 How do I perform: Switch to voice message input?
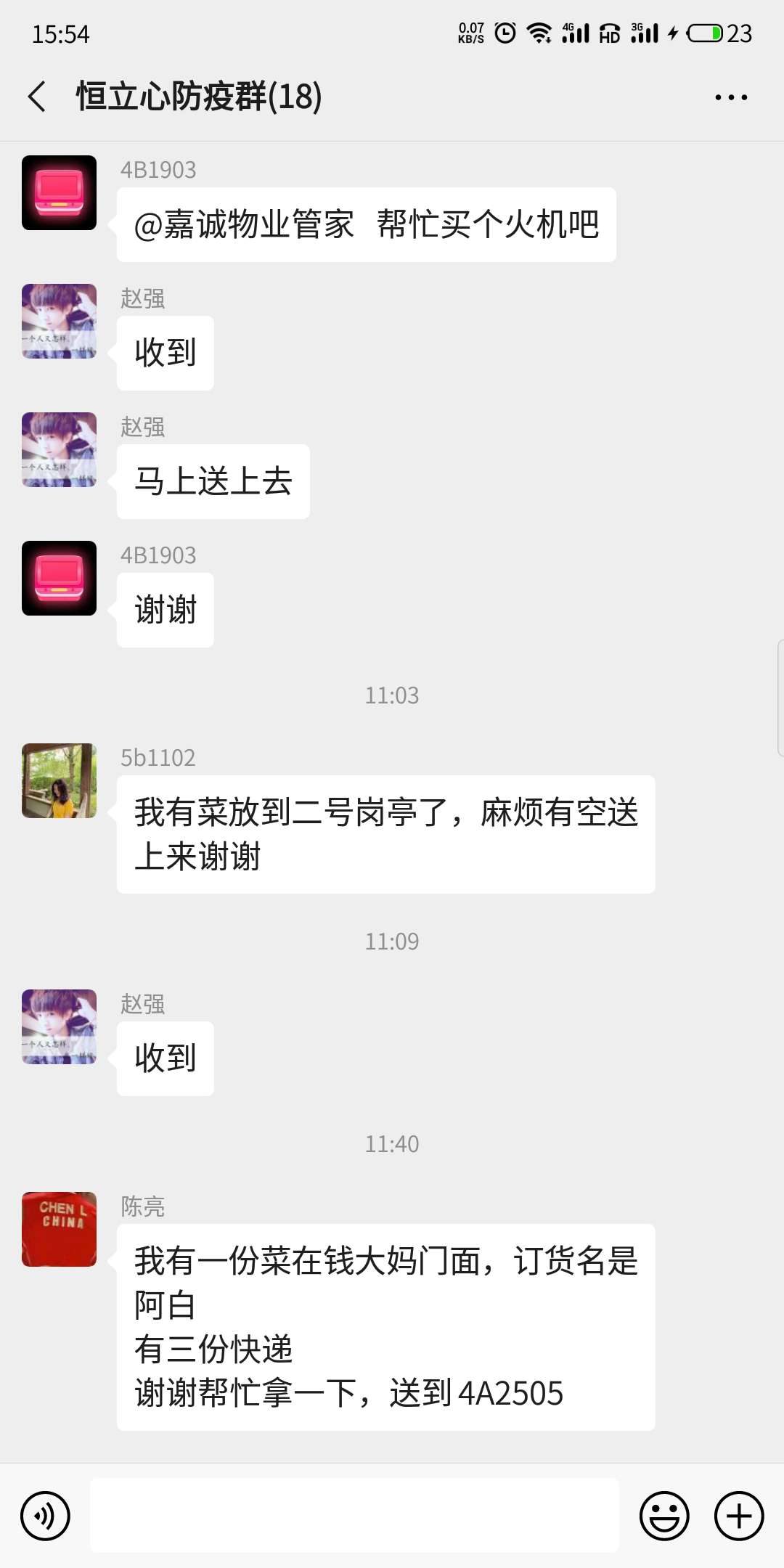tap(46, 1516)
